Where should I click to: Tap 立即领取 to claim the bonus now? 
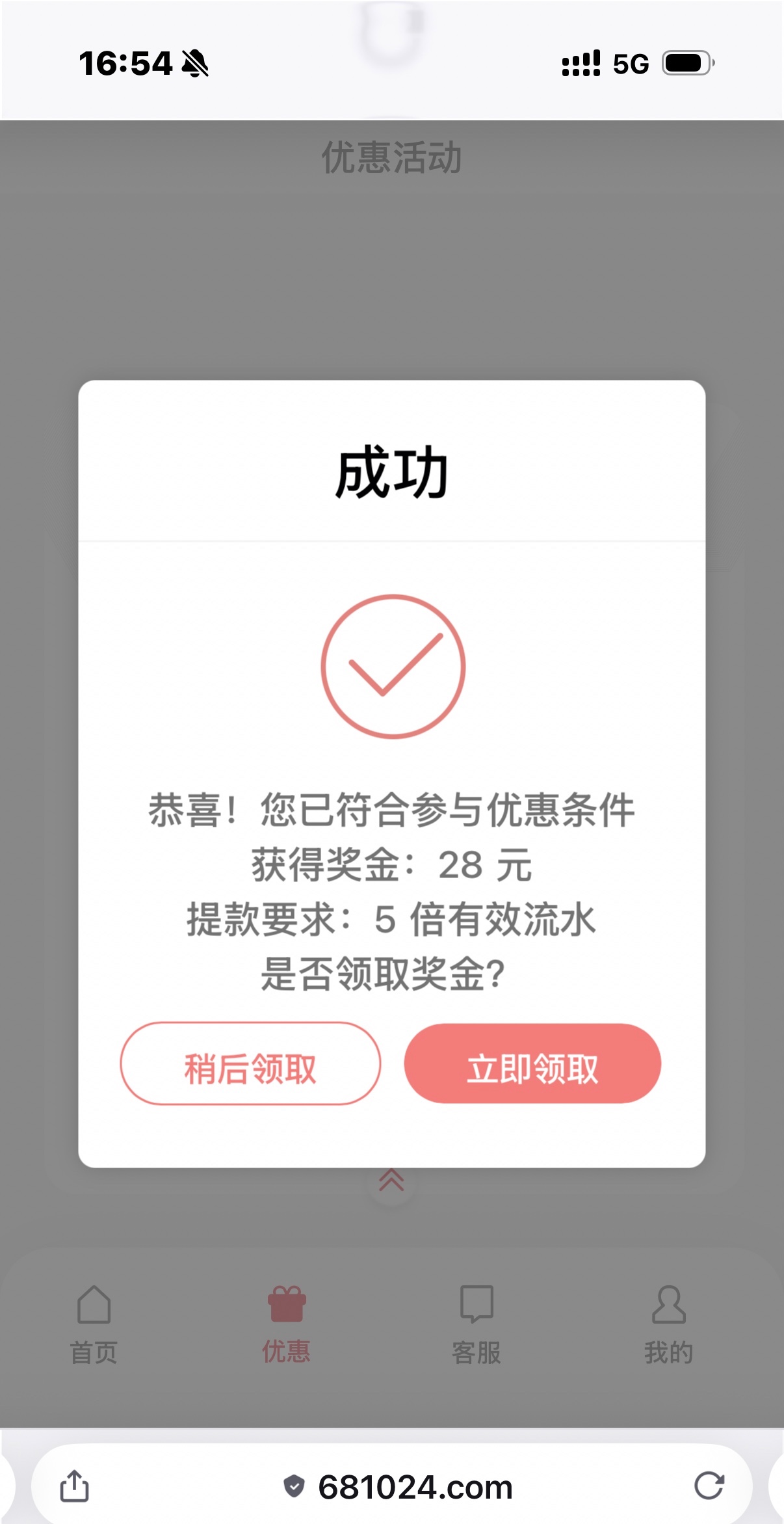click(532, 1063)
